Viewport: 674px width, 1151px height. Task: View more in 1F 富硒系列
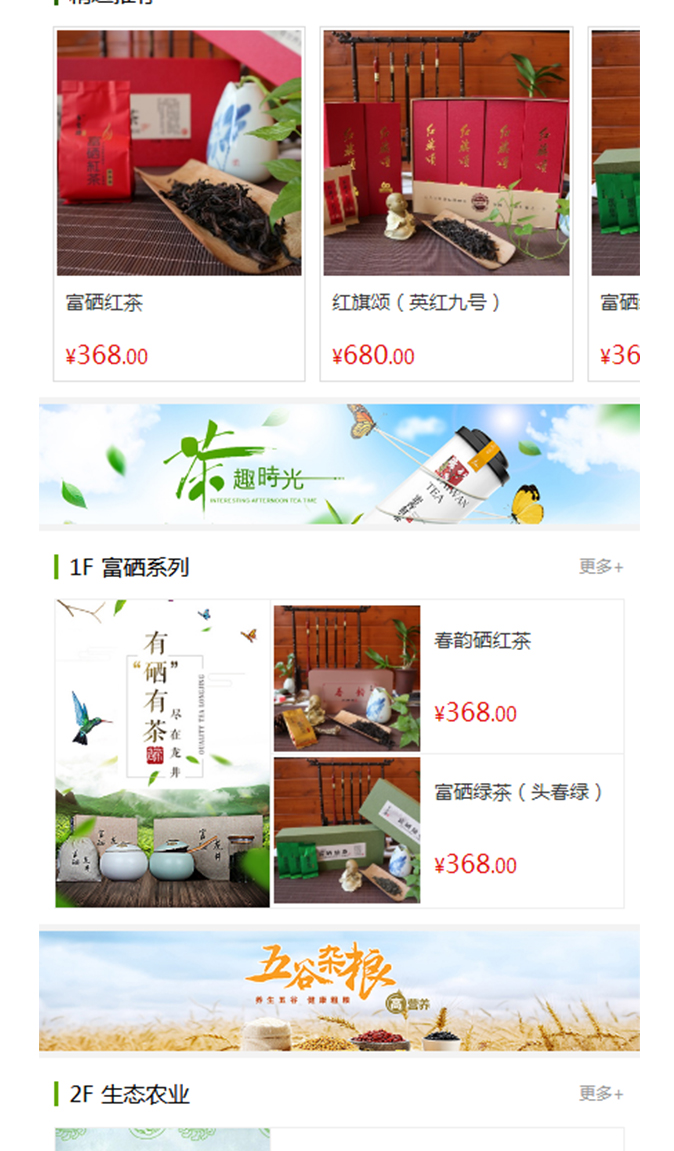tap(600, 567)
